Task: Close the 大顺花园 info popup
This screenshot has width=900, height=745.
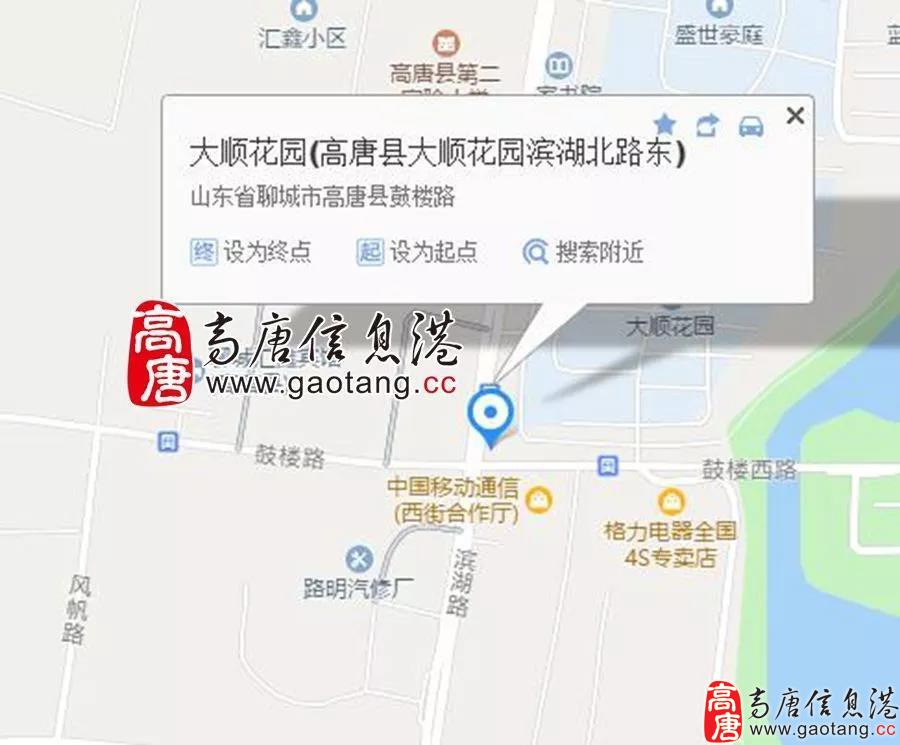Action: pyautogui.click(x=795, y=116)
